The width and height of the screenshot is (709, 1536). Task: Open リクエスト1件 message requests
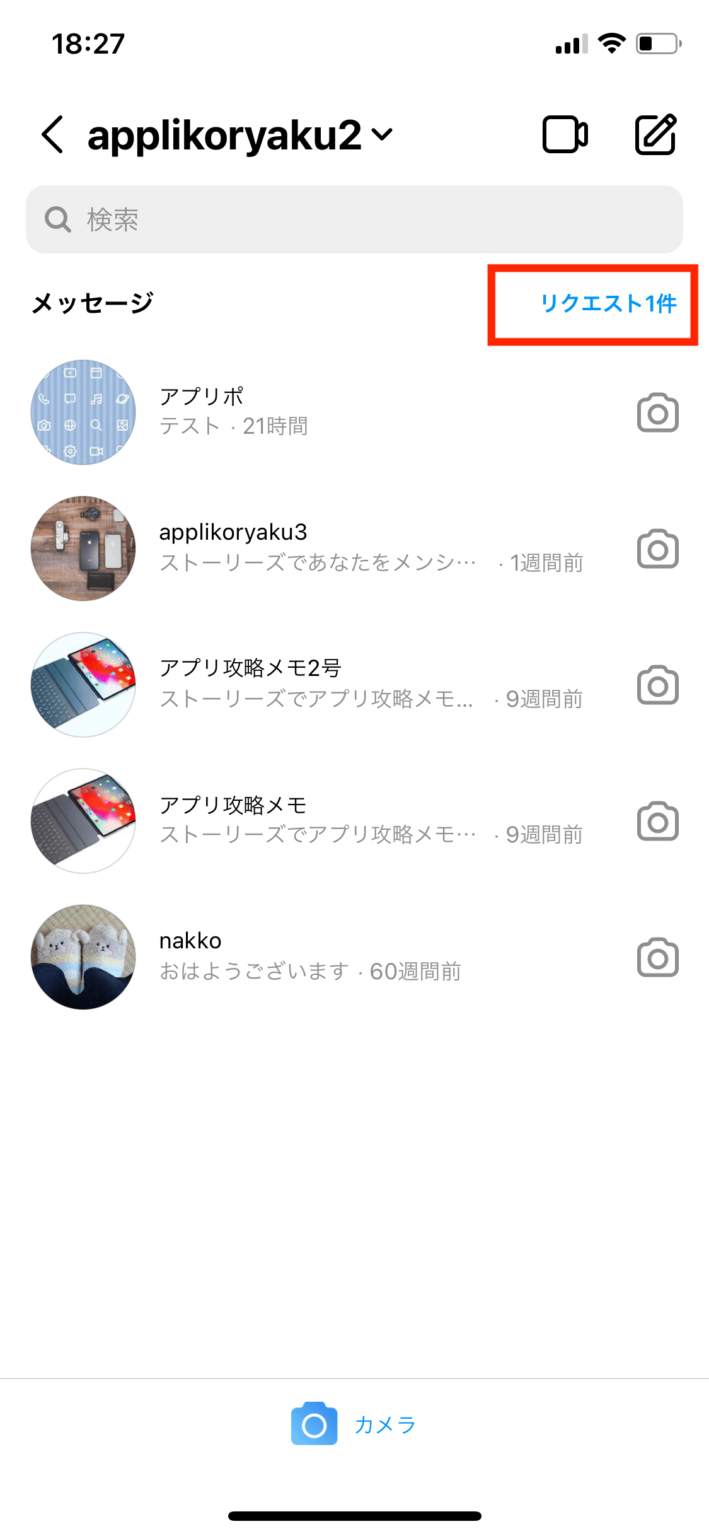click(x=608, y=303)
